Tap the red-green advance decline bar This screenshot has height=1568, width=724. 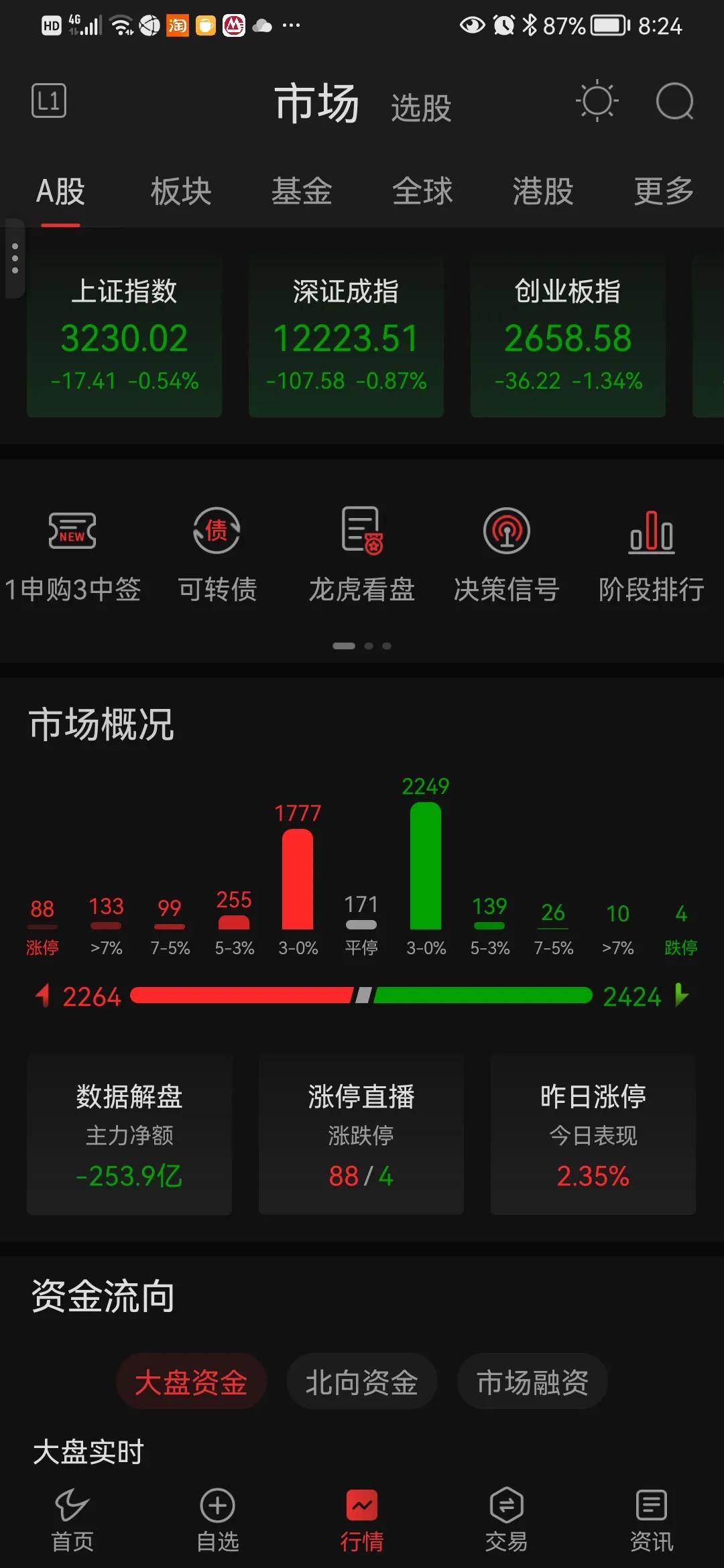tap(362, 996)
